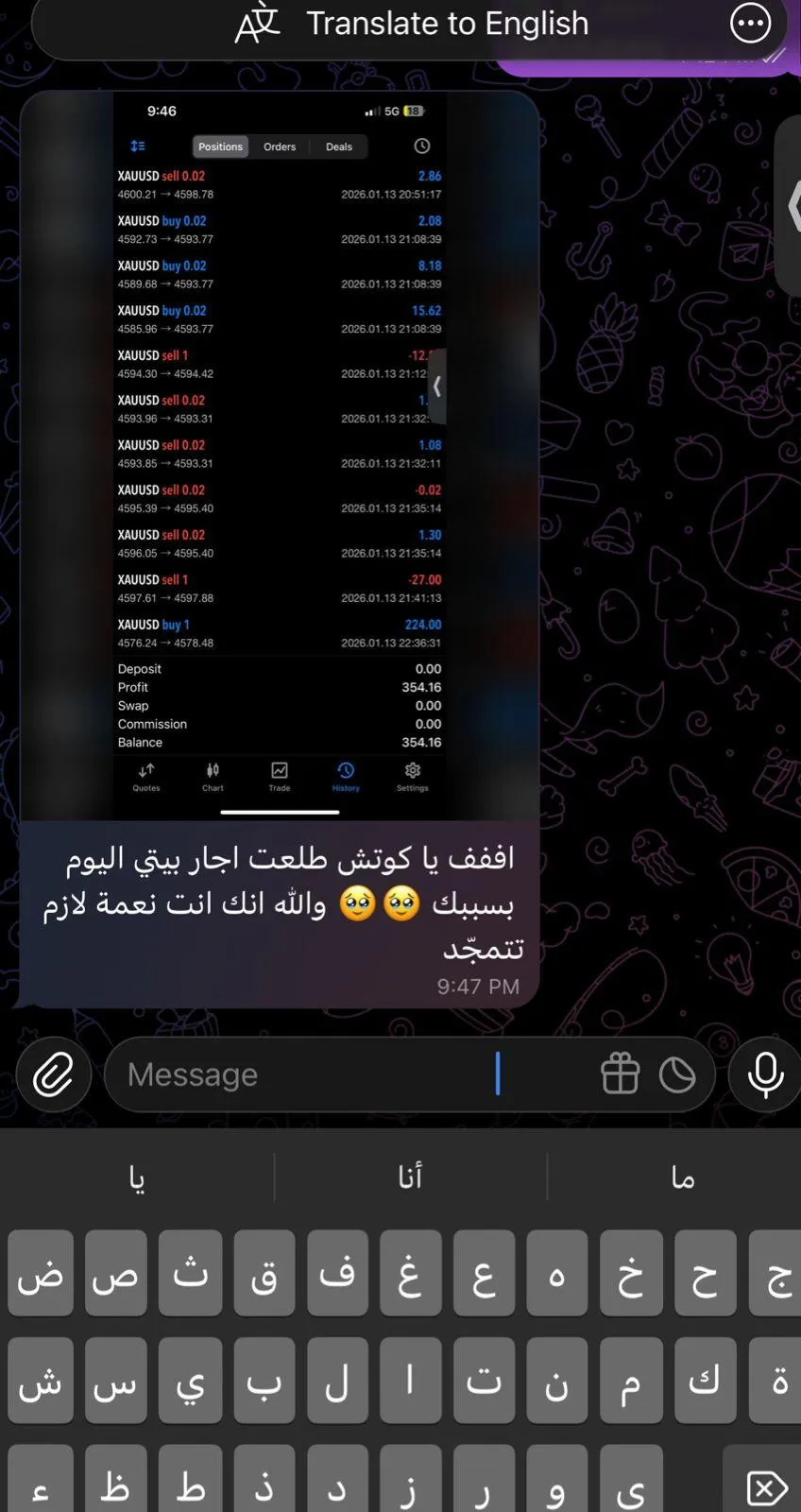Open the gift icon in message bar

(621, 1074)
